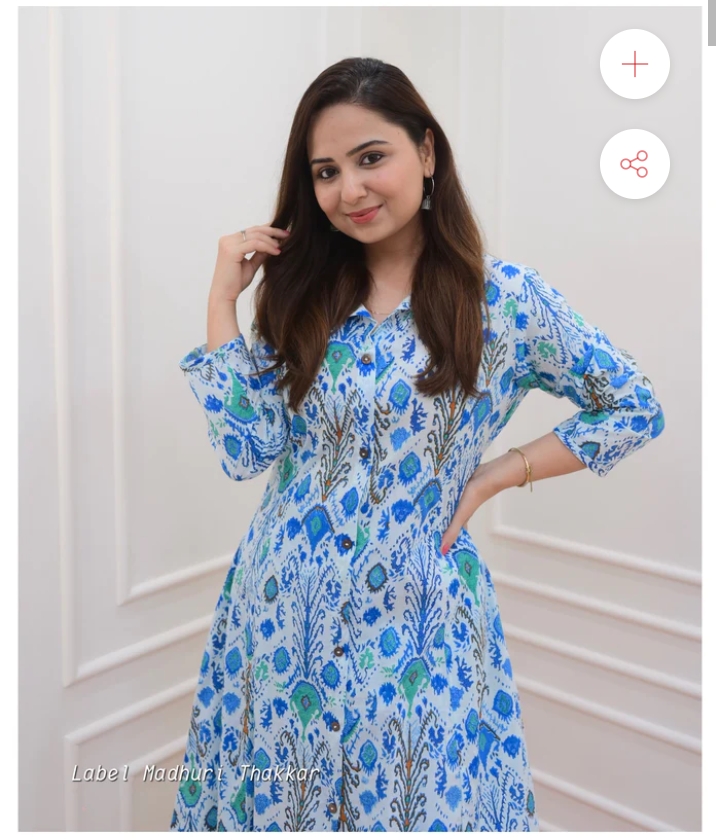The width and height of the screenshot is (720, 840).
Task: Tap the plus icon to expand the image
Action: [635, 64]
